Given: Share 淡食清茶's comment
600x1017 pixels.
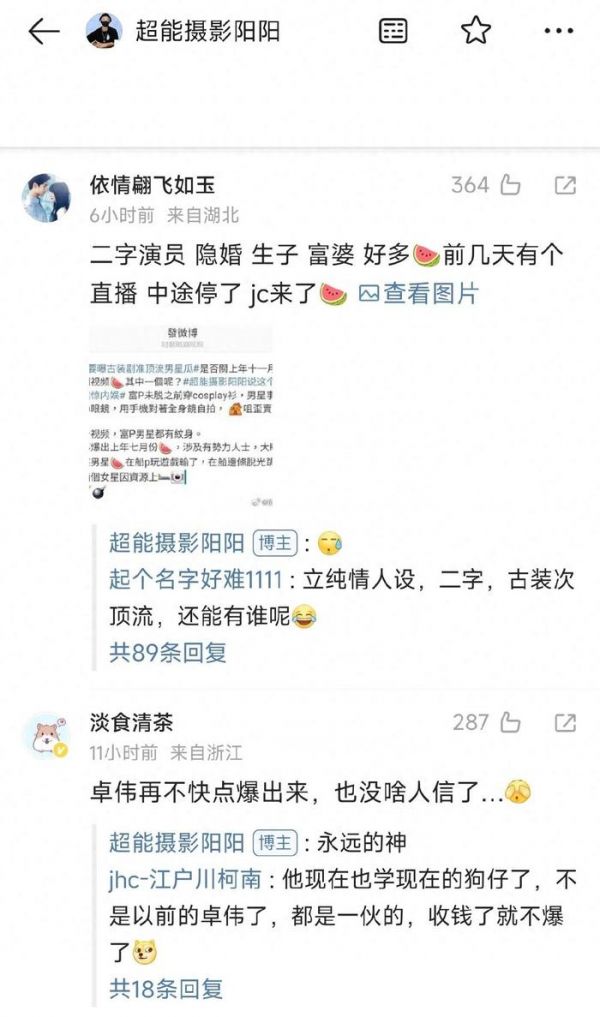Looking at the screenshot, I should 565,722.
